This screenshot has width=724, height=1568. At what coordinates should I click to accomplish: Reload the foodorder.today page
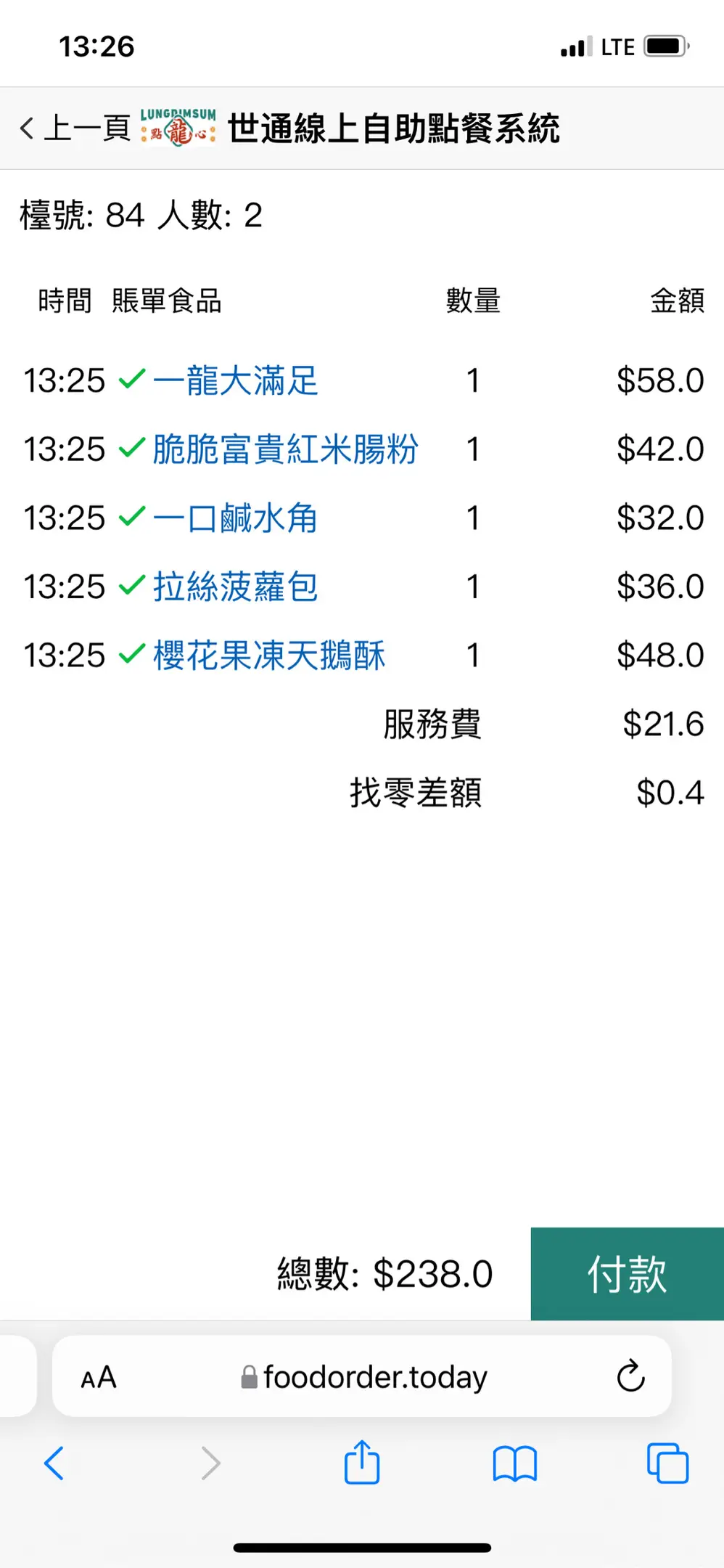pyautogui.click(x=630, y=1376)
